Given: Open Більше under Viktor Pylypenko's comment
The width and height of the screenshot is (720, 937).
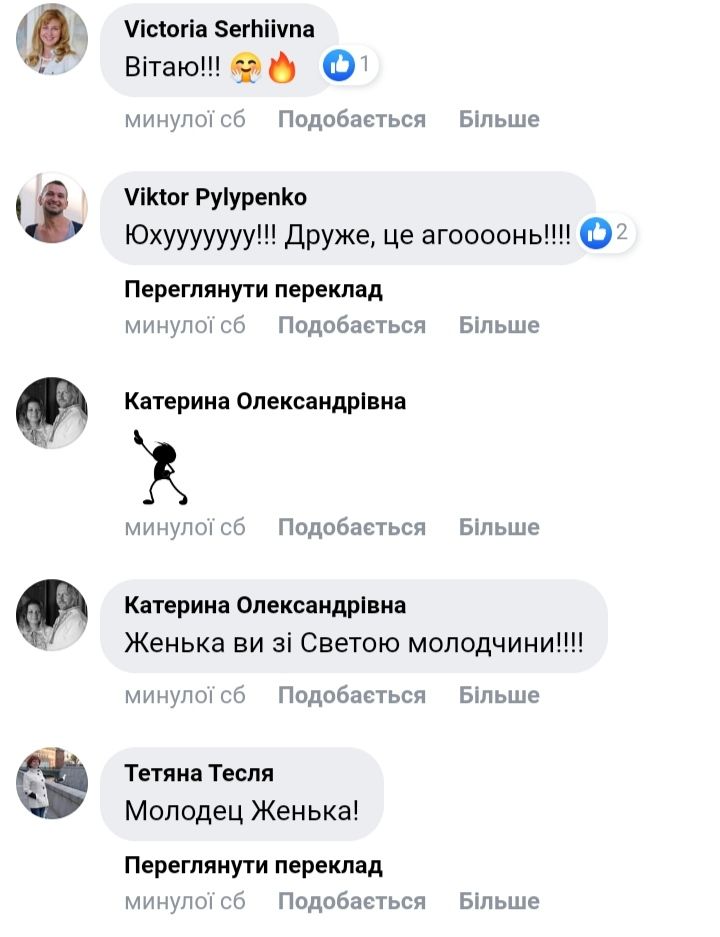Looking at the screenshot, I should [x=499, y=326].
